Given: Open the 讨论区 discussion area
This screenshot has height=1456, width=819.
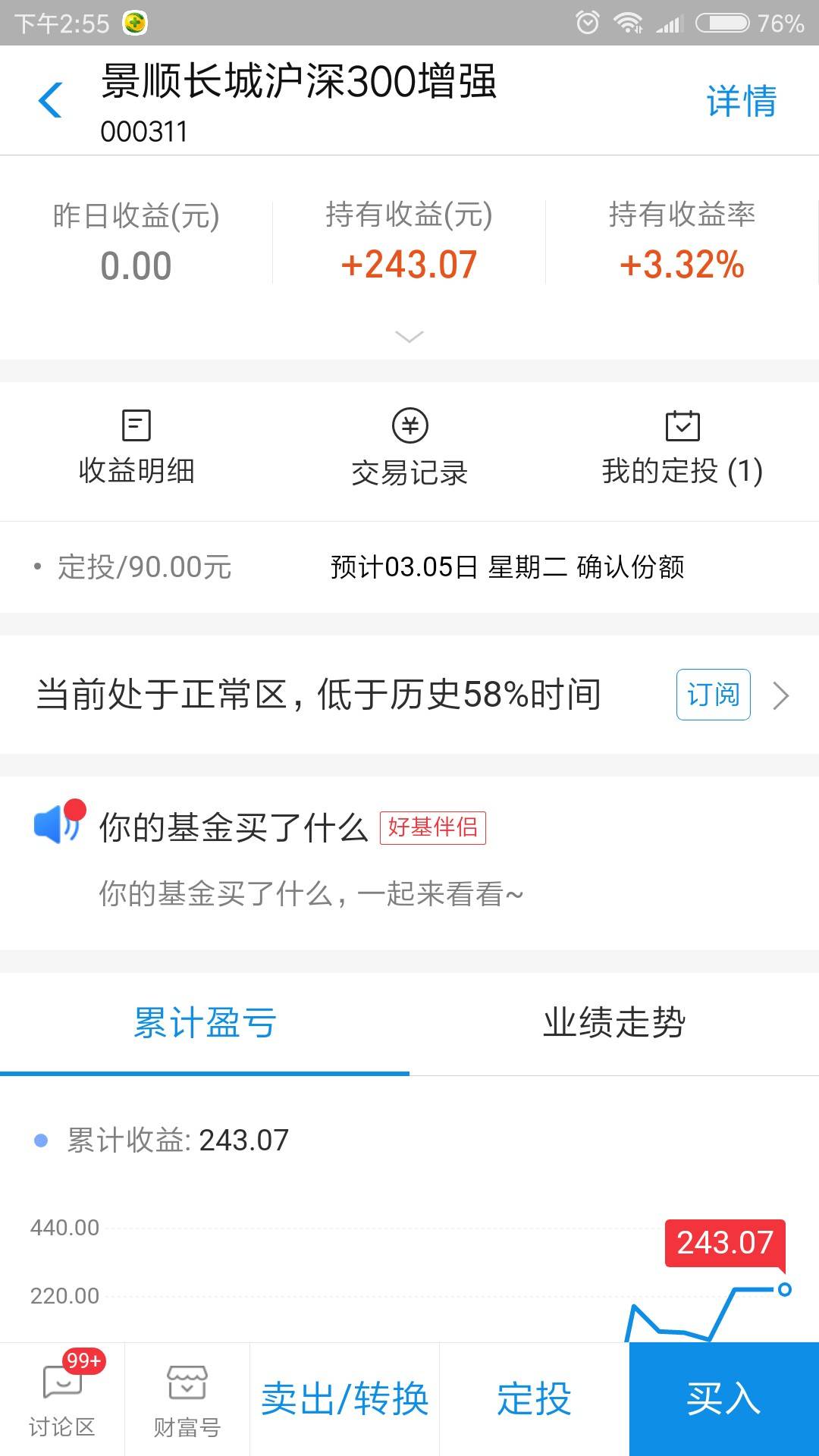Looking at the screenshot, I should (x=62, y=1400).
